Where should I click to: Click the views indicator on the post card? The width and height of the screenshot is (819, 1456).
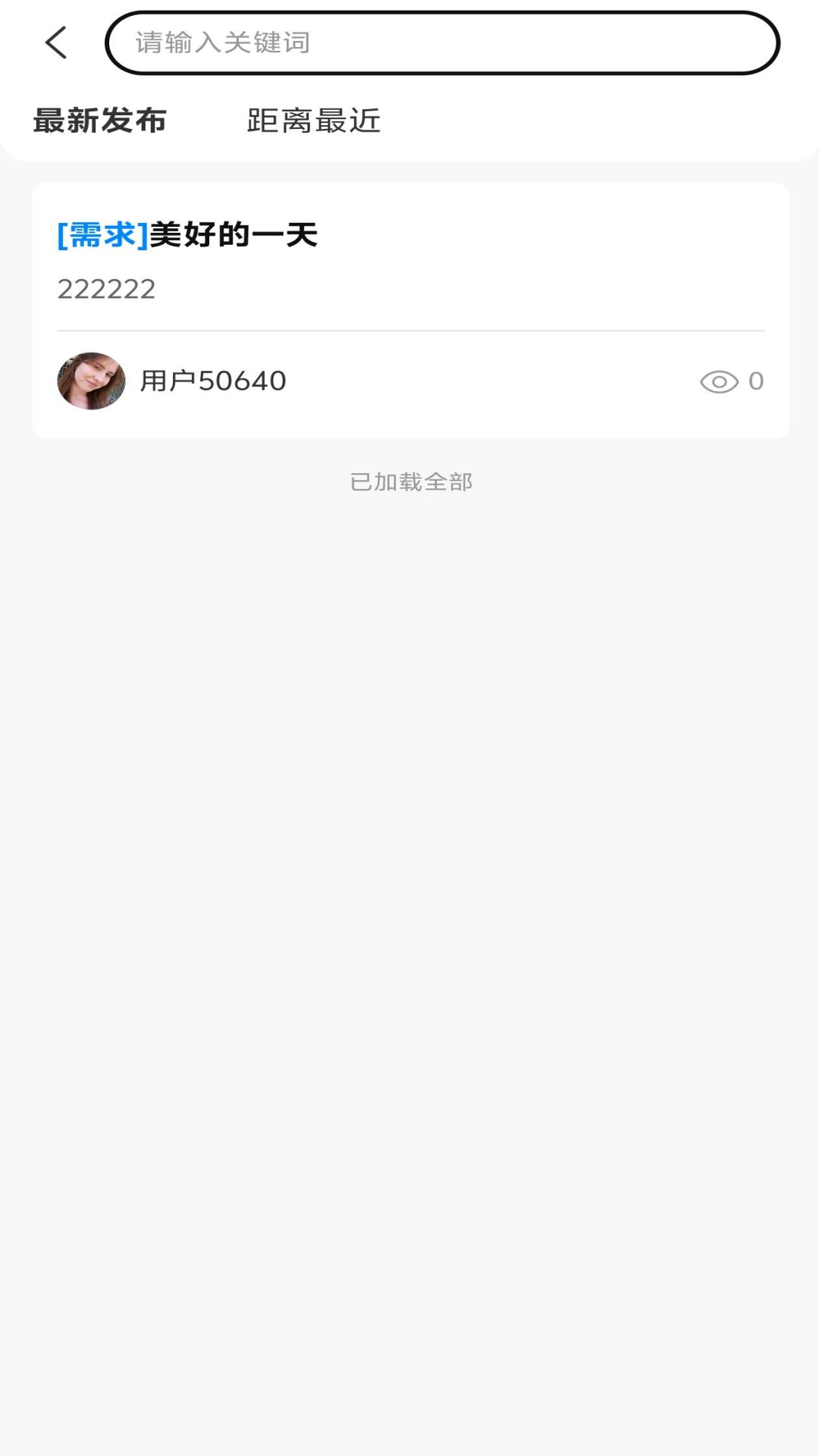[732, 382]
